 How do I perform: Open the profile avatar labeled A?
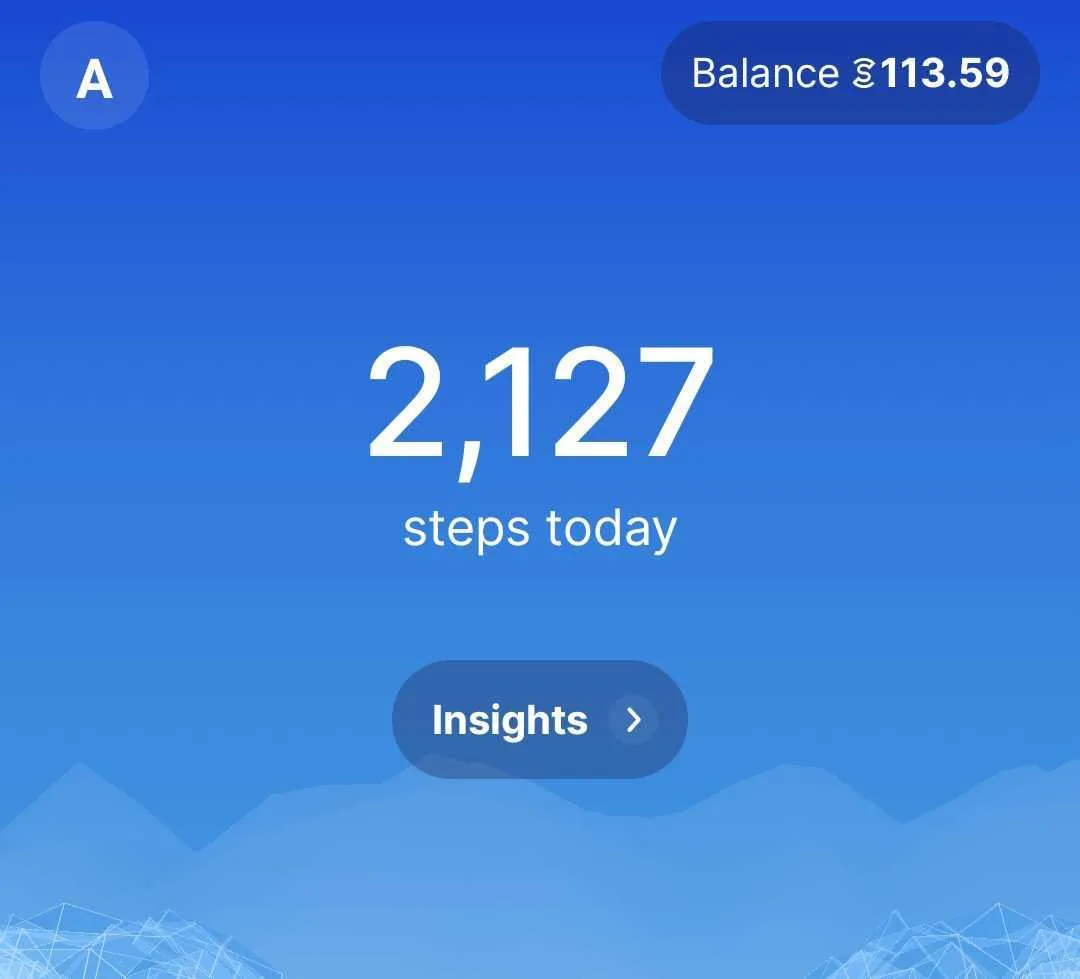(x=94, y=76)
